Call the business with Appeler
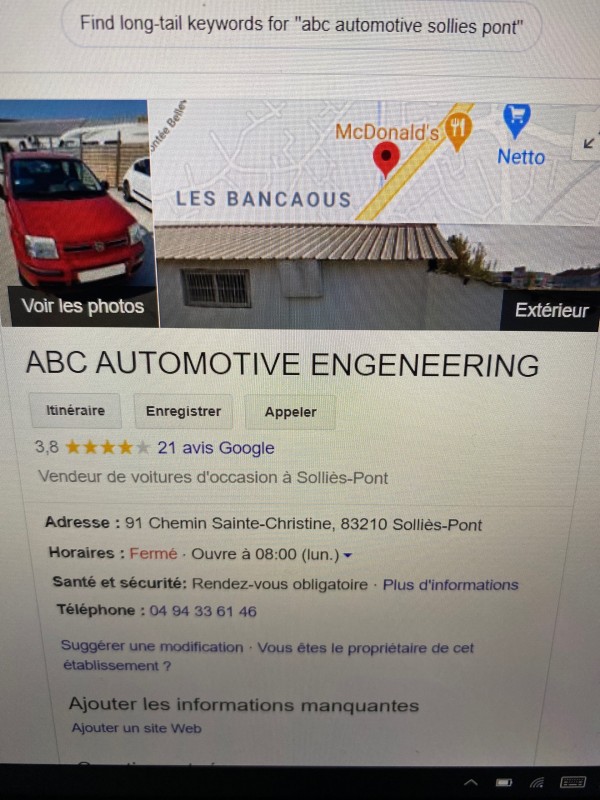 pyautogui.click(x=290, y=412)
